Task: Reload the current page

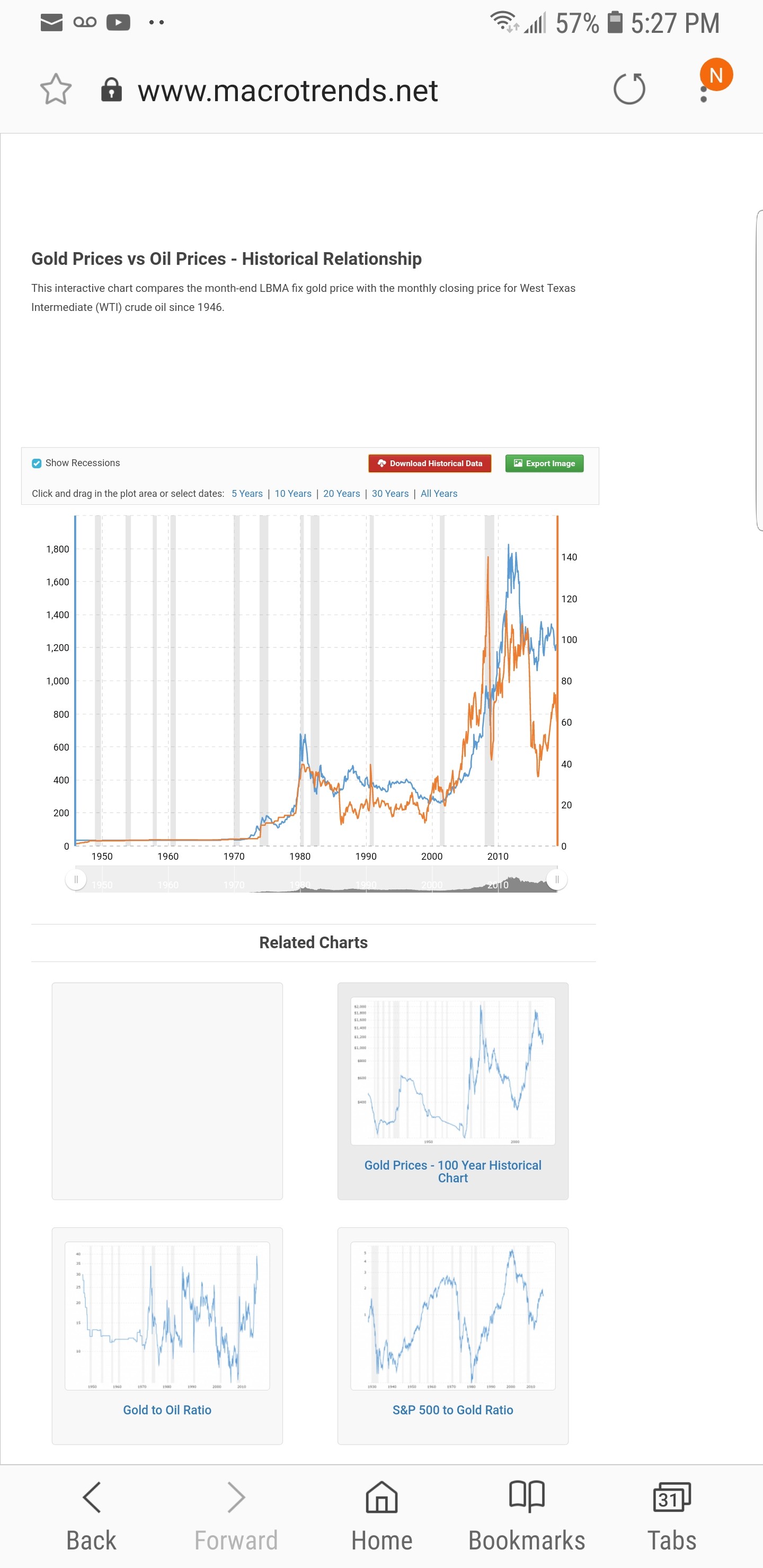Action: [629, 89]
